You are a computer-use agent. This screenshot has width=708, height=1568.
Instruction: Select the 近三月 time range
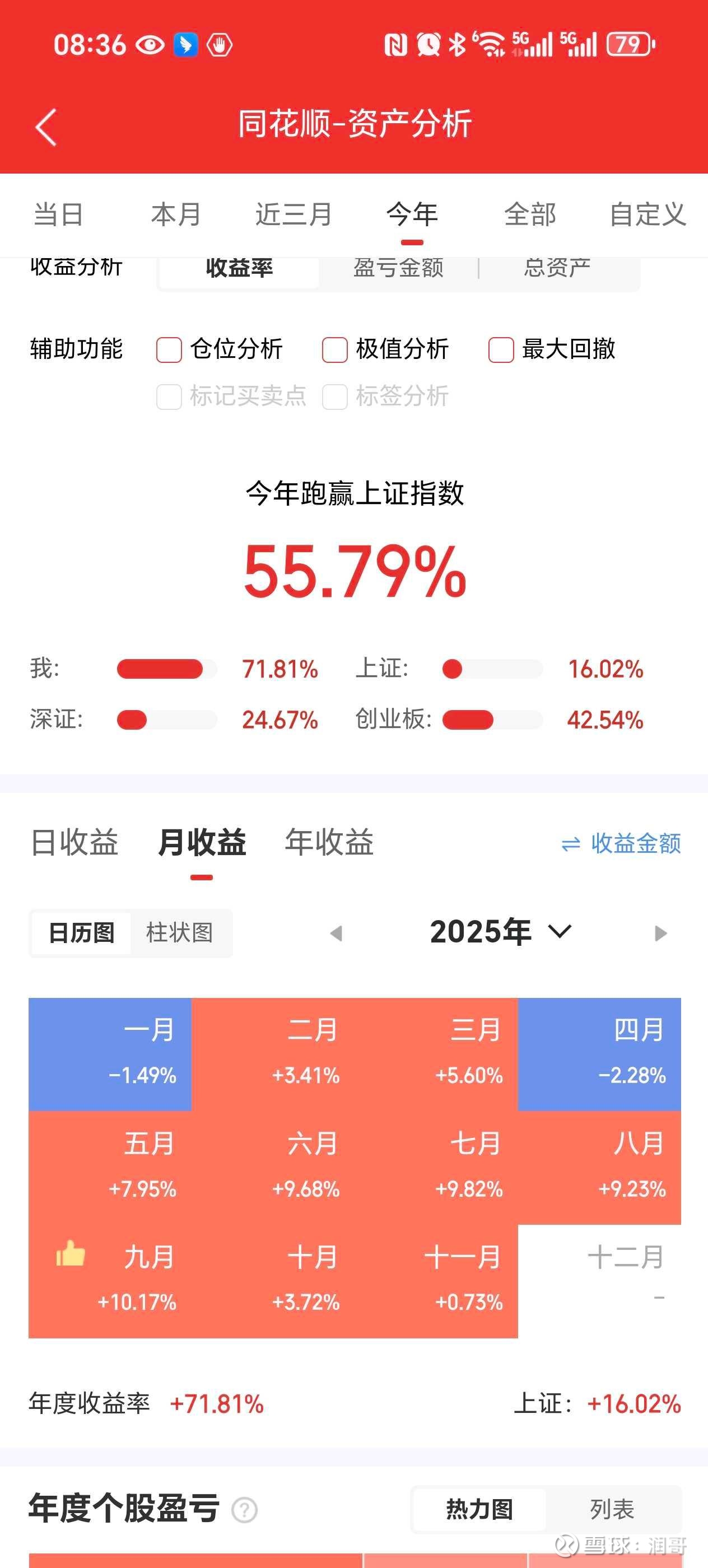tap(294, 214)
